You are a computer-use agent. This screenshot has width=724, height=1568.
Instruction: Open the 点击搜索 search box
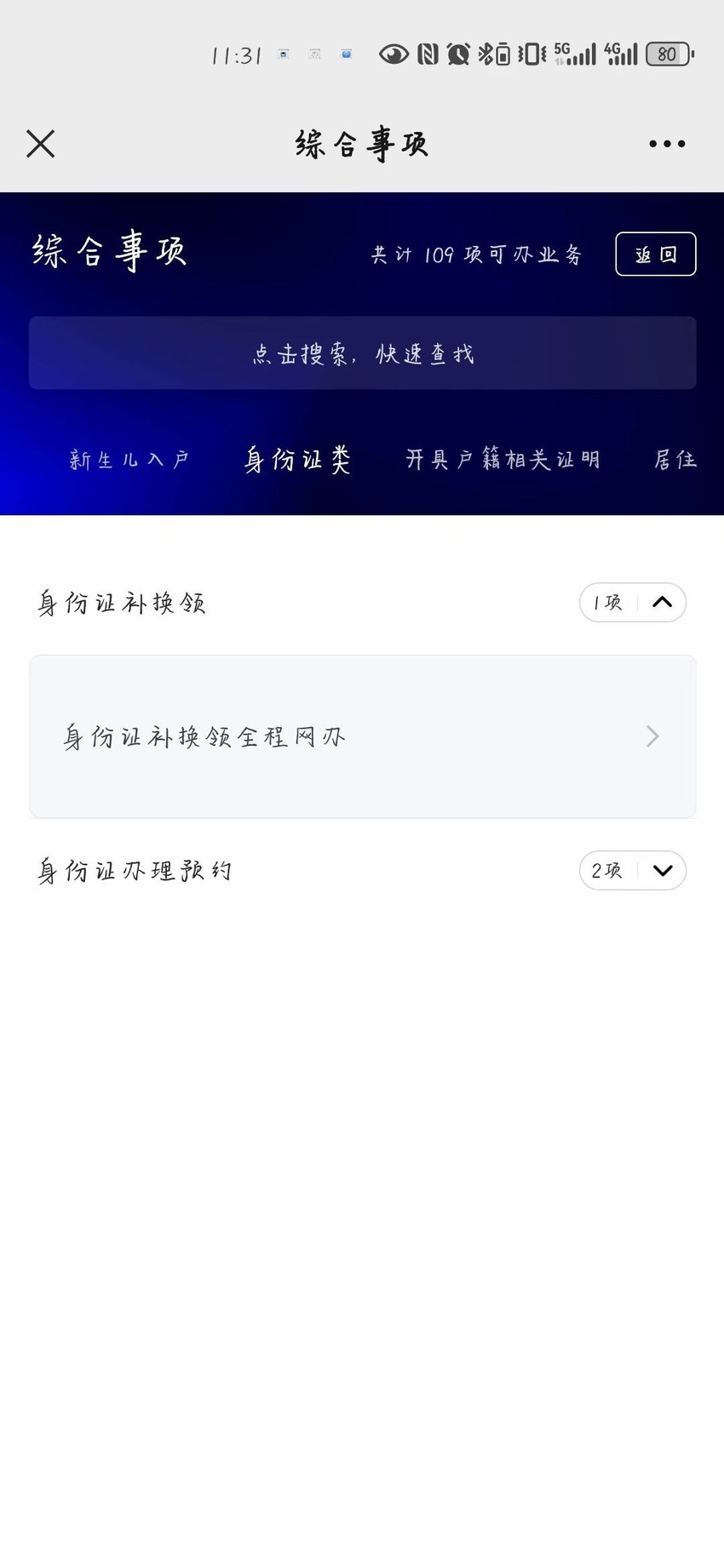[x=363, y=353]
